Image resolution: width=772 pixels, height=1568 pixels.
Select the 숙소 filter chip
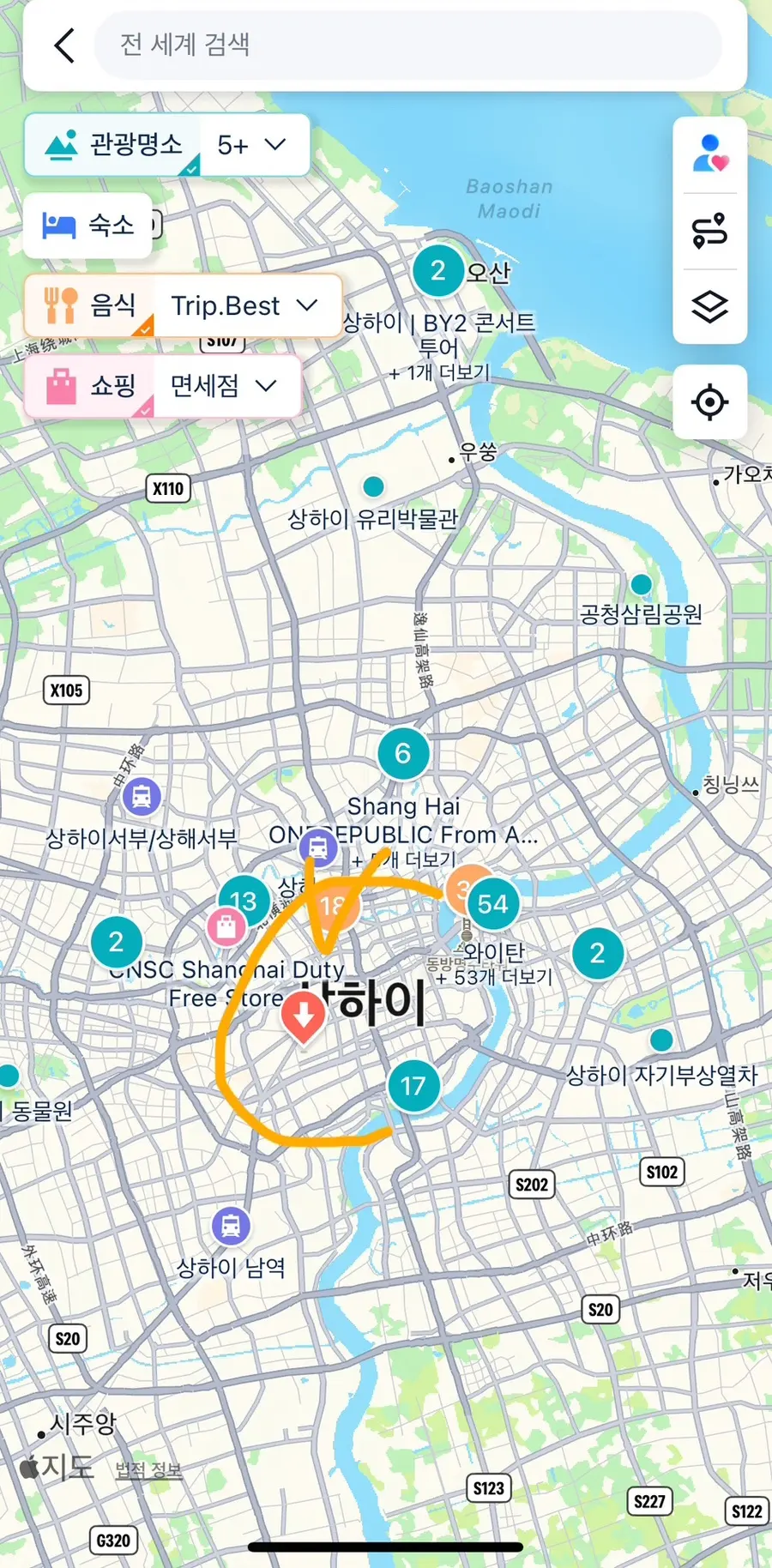point(87,226)
